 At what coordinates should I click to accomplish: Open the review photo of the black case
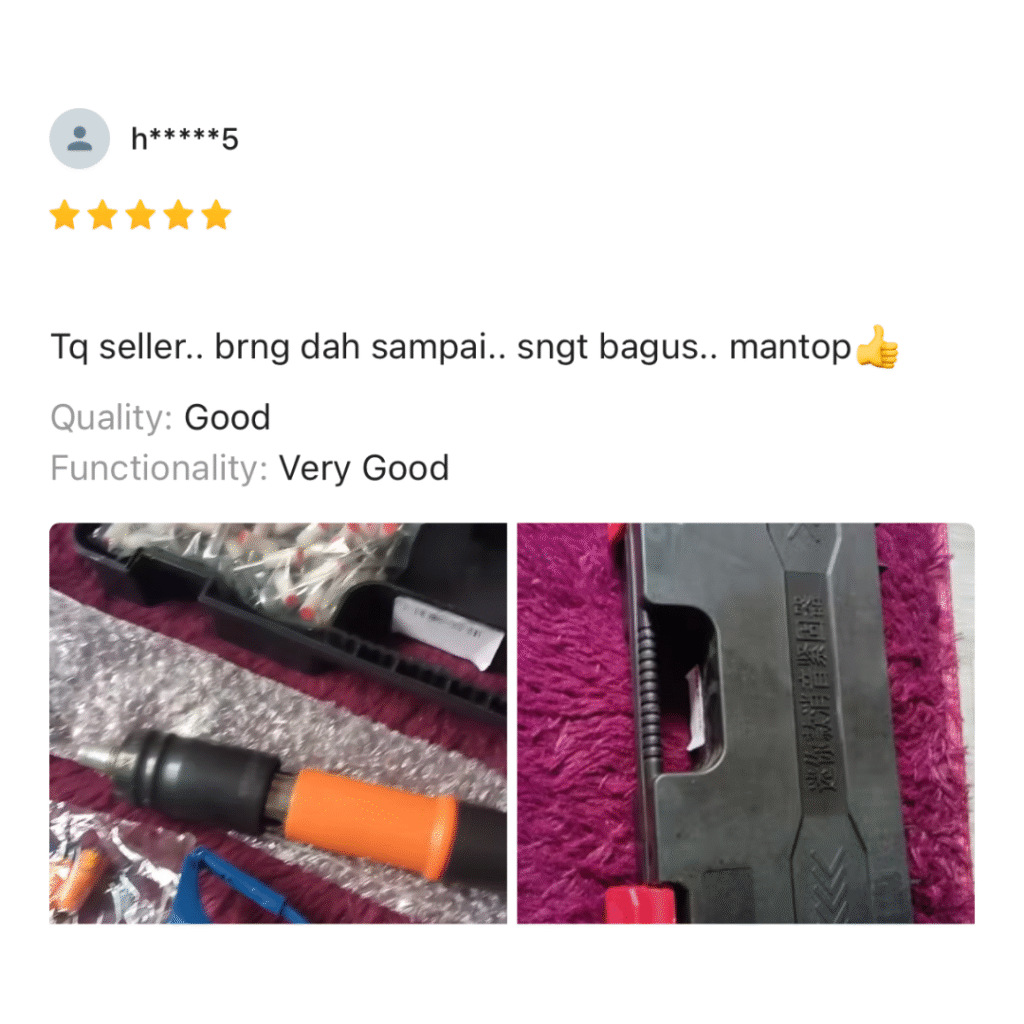coord(745,722)
